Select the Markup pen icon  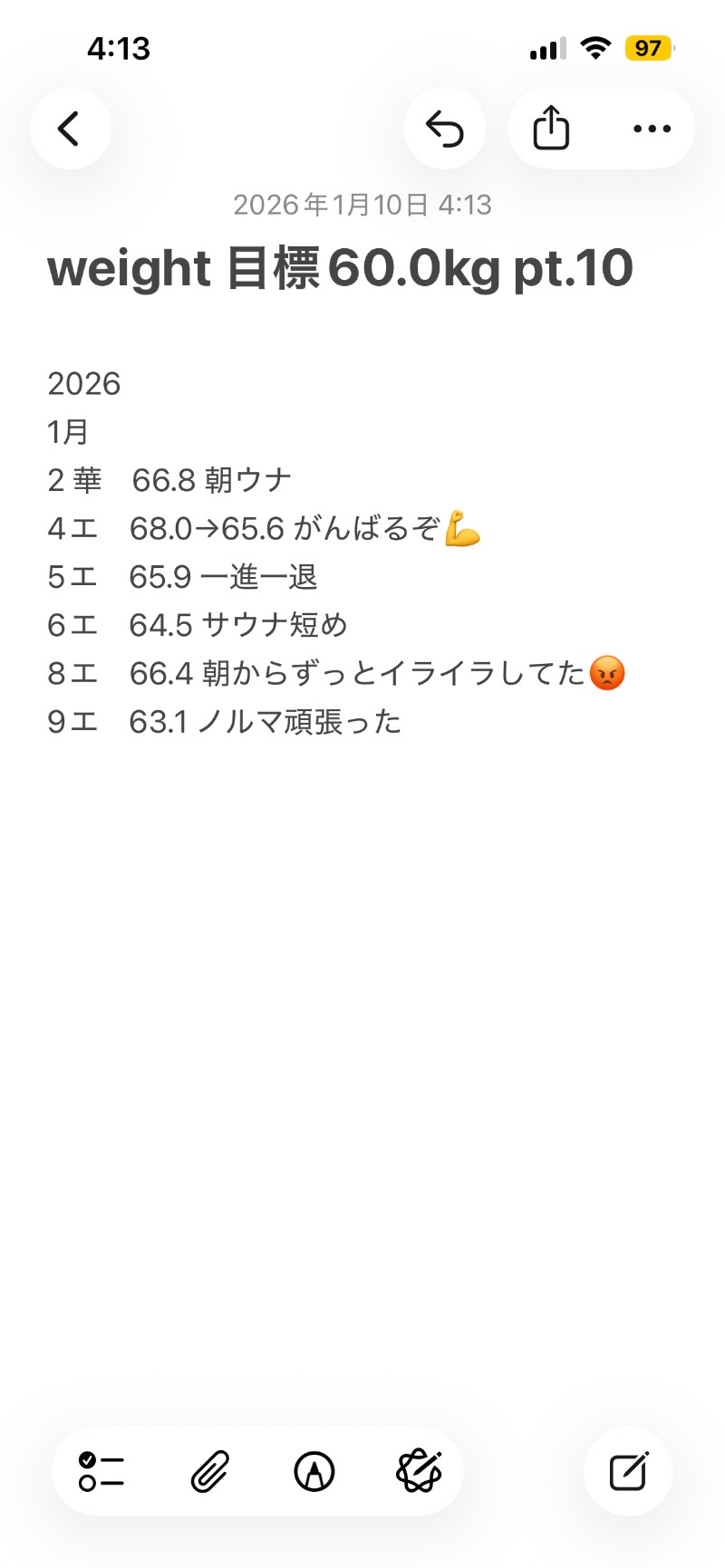[314, 1472]
